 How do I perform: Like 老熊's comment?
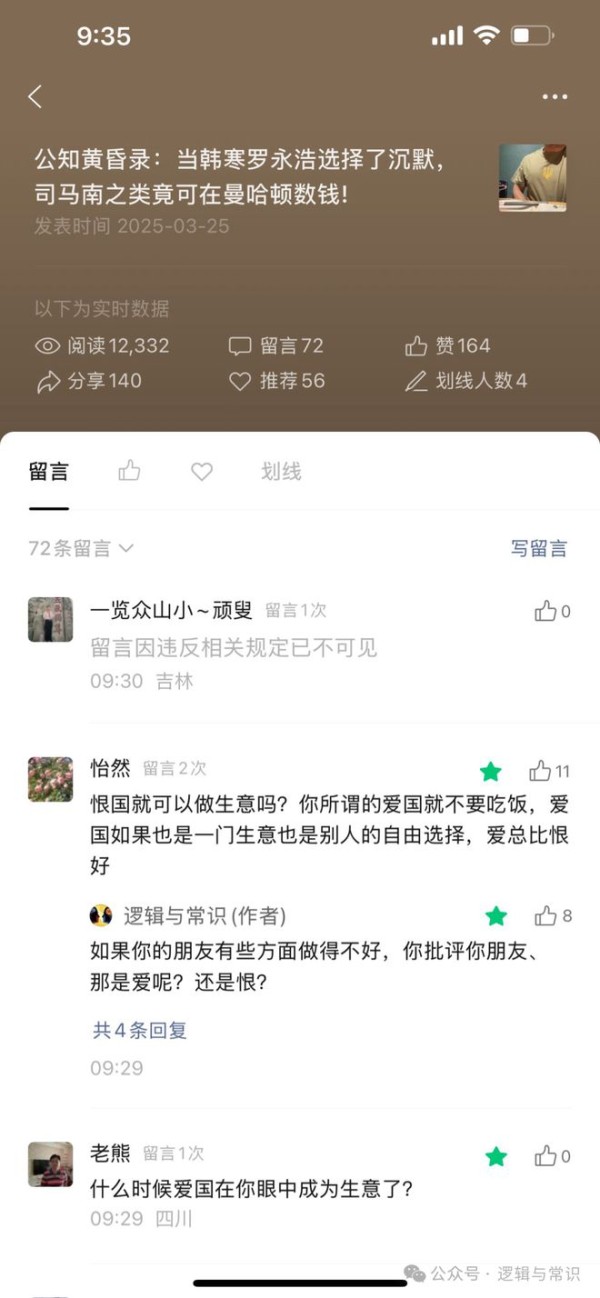552,1156
